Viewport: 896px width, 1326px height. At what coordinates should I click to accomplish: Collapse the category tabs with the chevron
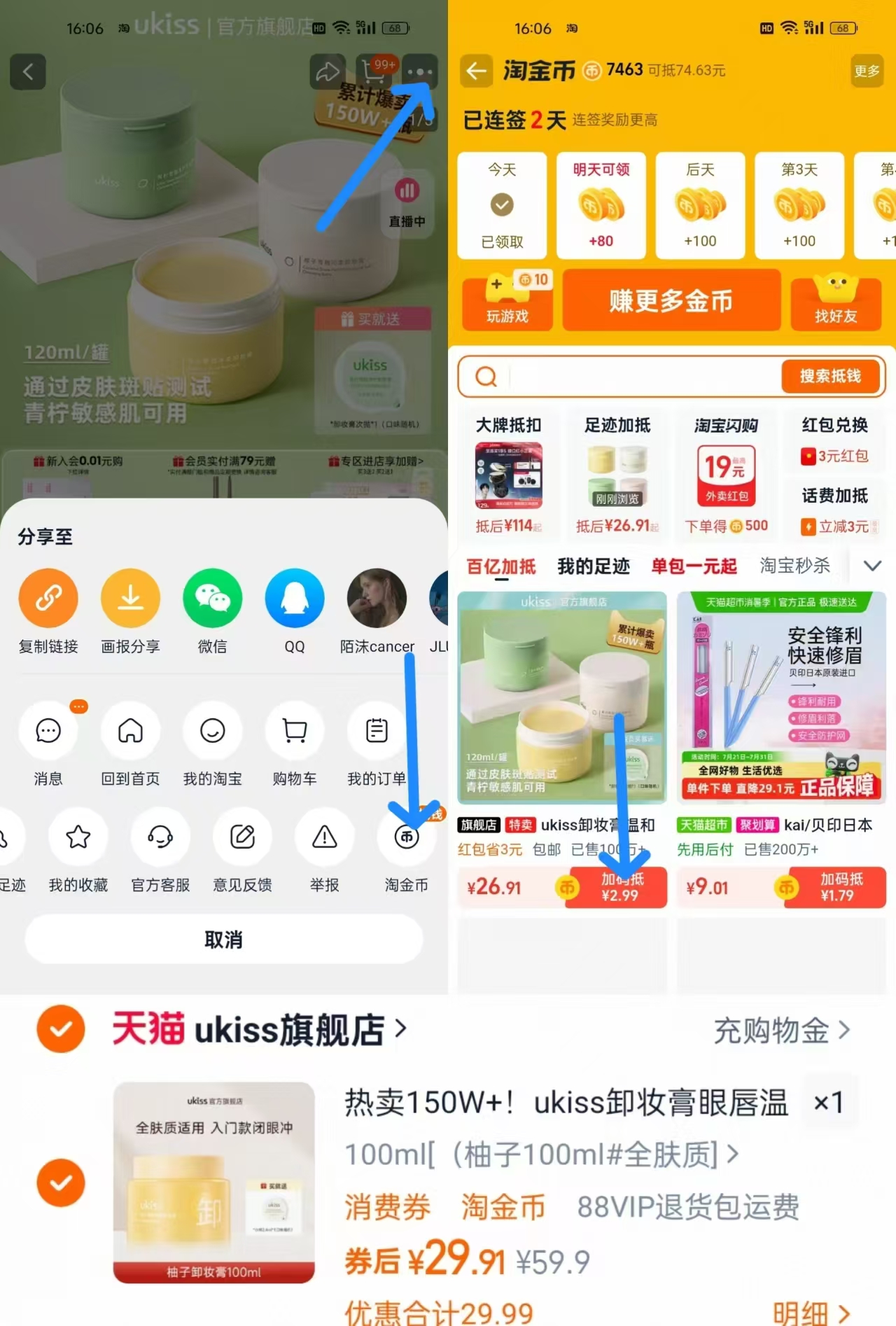(872, 565)
